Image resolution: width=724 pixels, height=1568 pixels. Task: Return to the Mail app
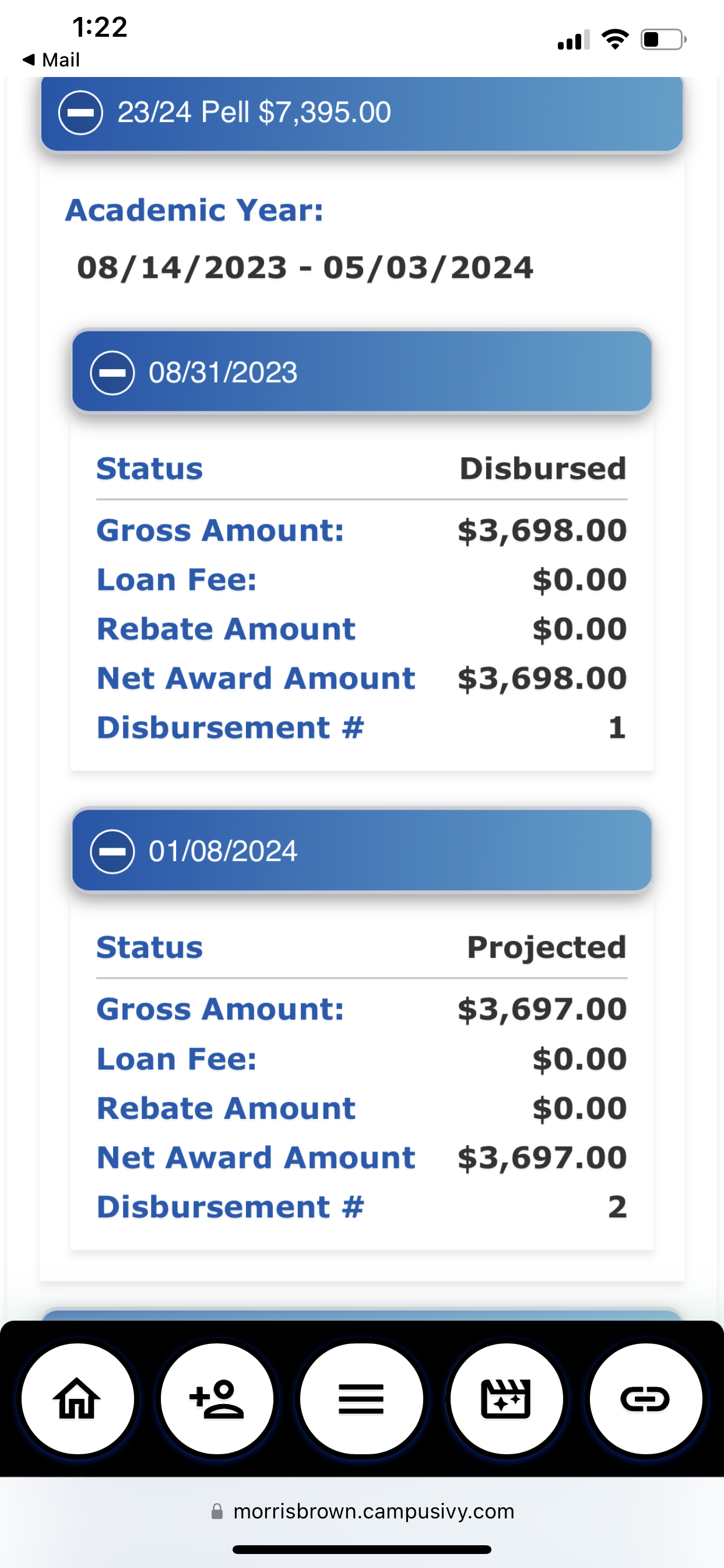pyautogui.click(x=51, y=60)
